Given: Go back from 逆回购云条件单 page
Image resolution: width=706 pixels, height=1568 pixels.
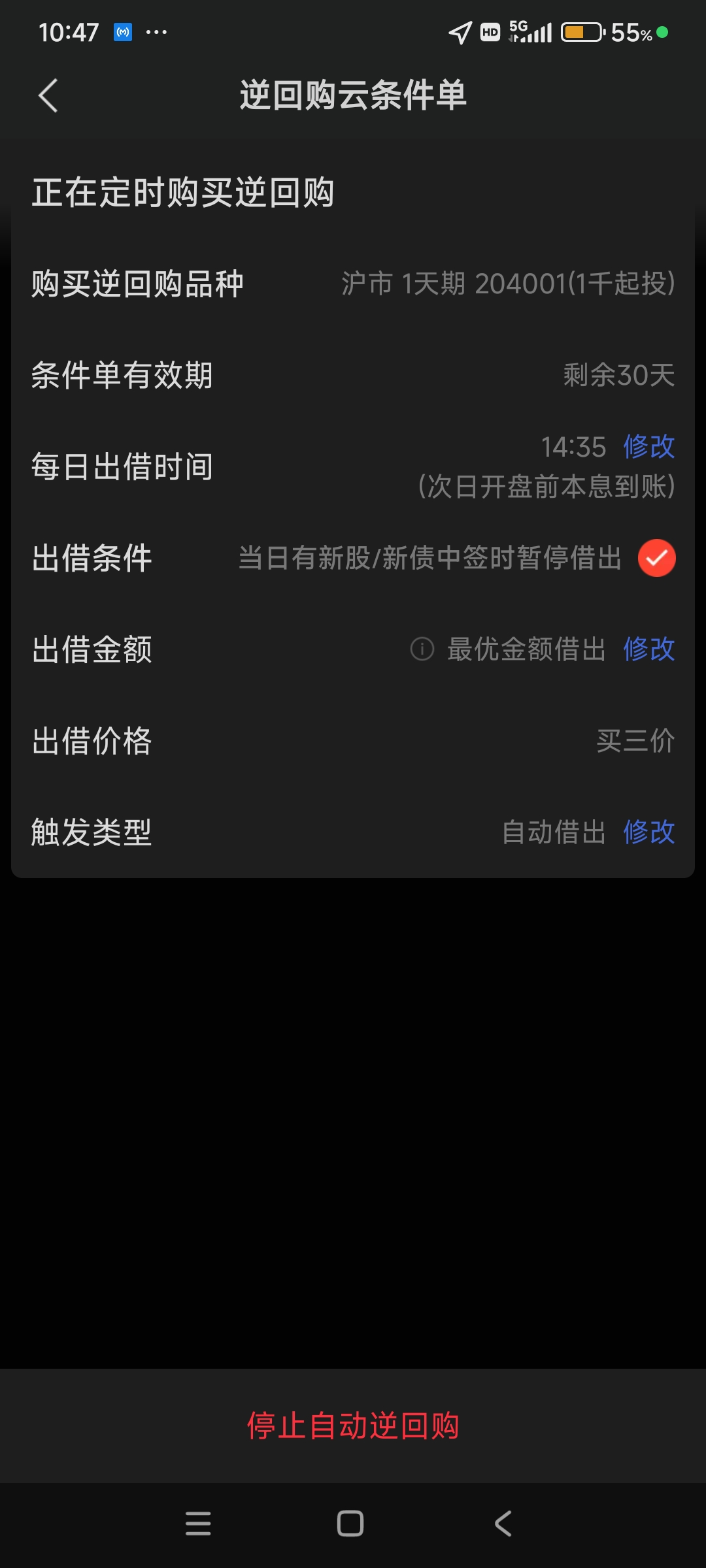Looking at the screenshot, I should pyautogui.click(x=48, y=96).
